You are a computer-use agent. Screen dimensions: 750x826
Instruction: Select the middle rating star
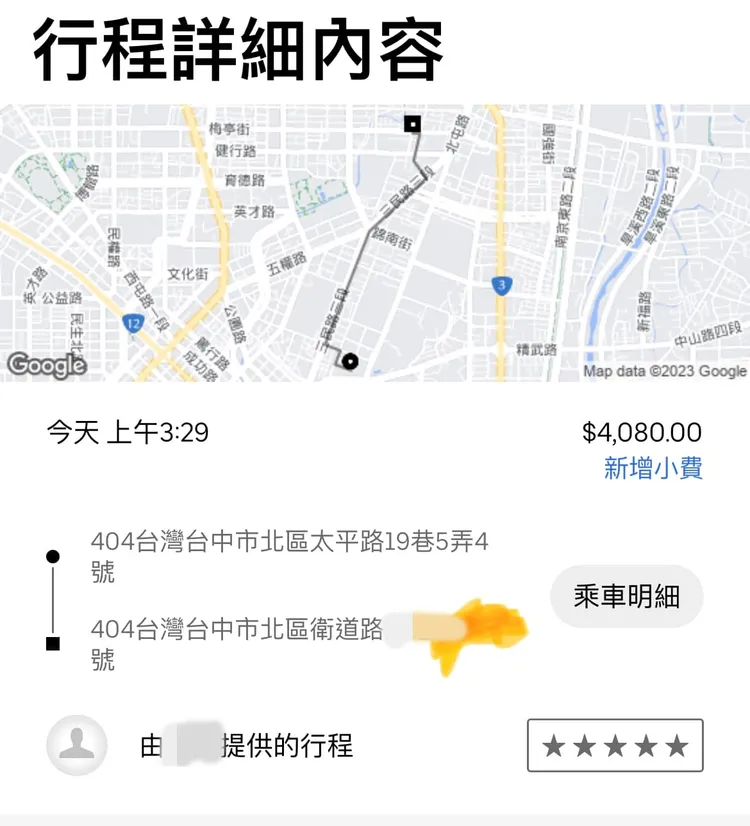click(x=613, y=745)
